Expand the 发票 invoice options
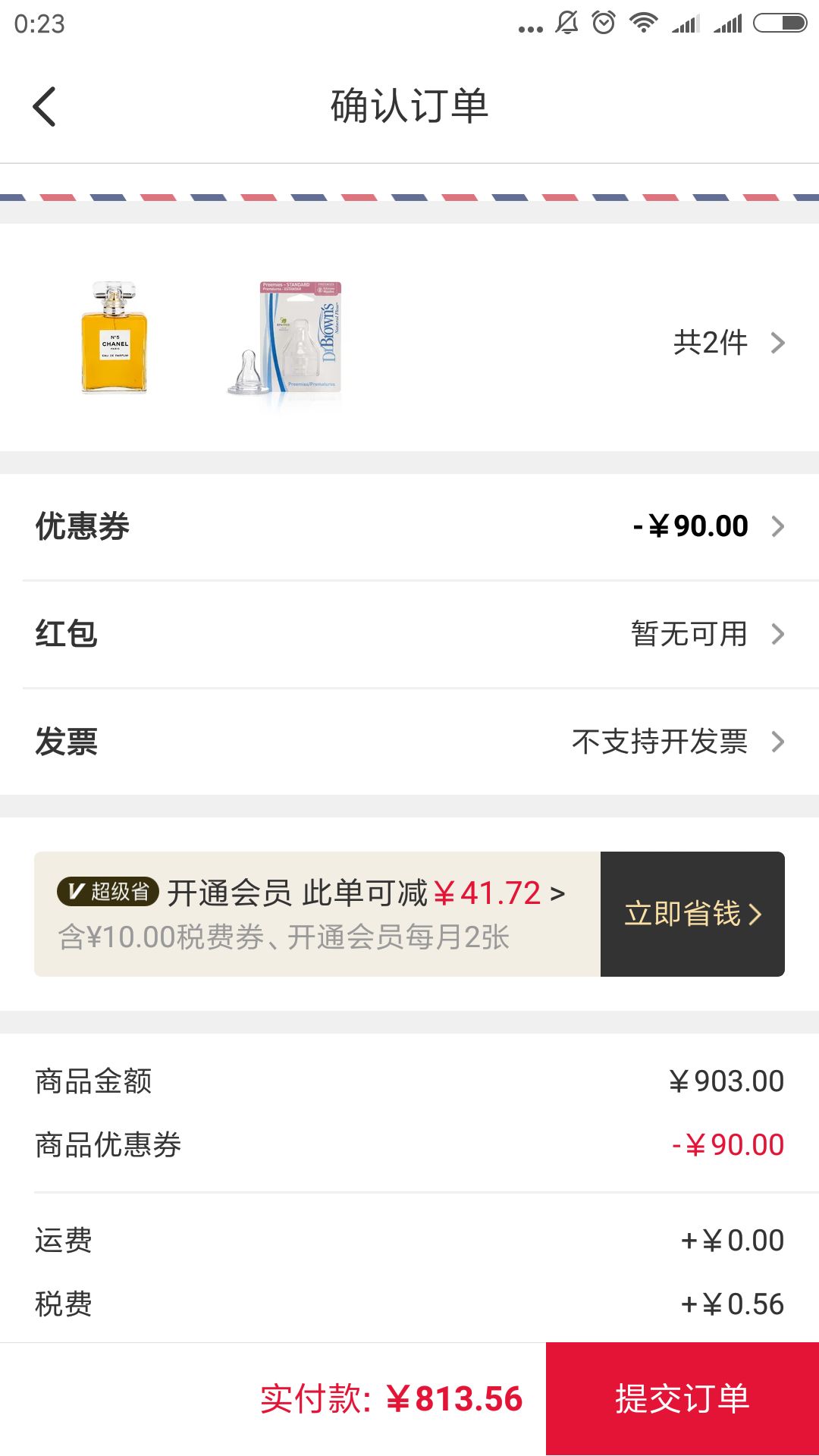This screenshot has width=819, height=1456. (x=409, y=742)
